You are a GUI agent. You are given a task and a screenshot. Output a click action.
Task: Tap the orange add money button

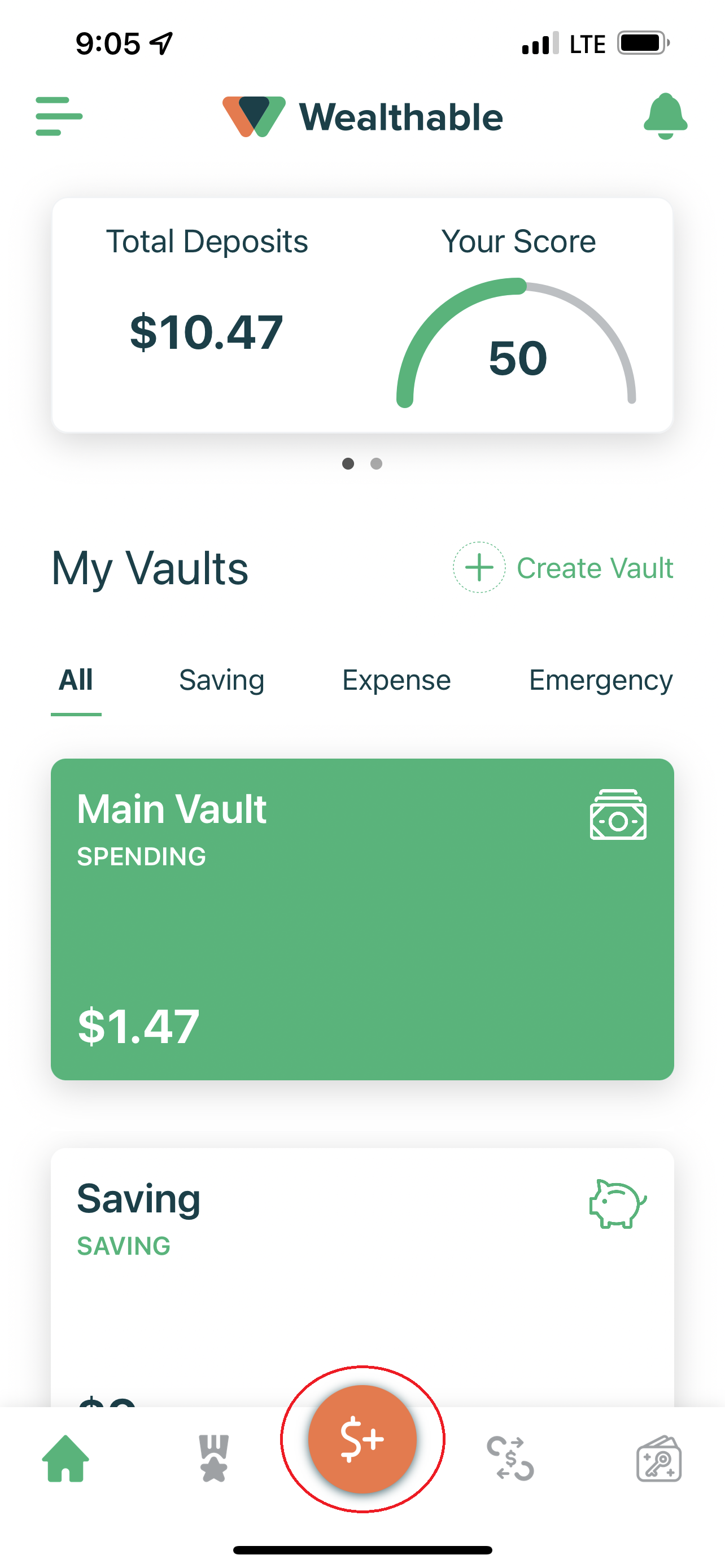point(362,1439)
